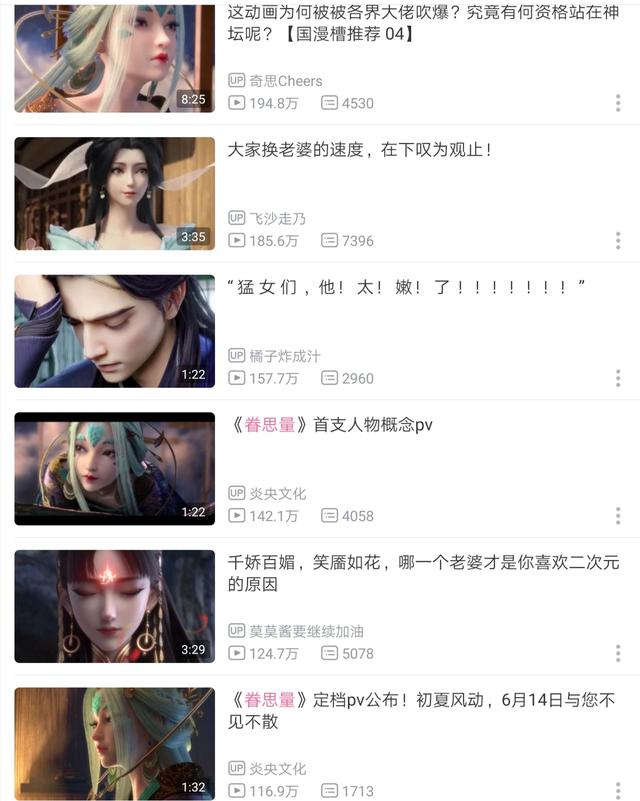The width and height of the screenshot is (640, 801).
Task: Open 《眷思量》首支人物概念pv video
Action: 114,468
